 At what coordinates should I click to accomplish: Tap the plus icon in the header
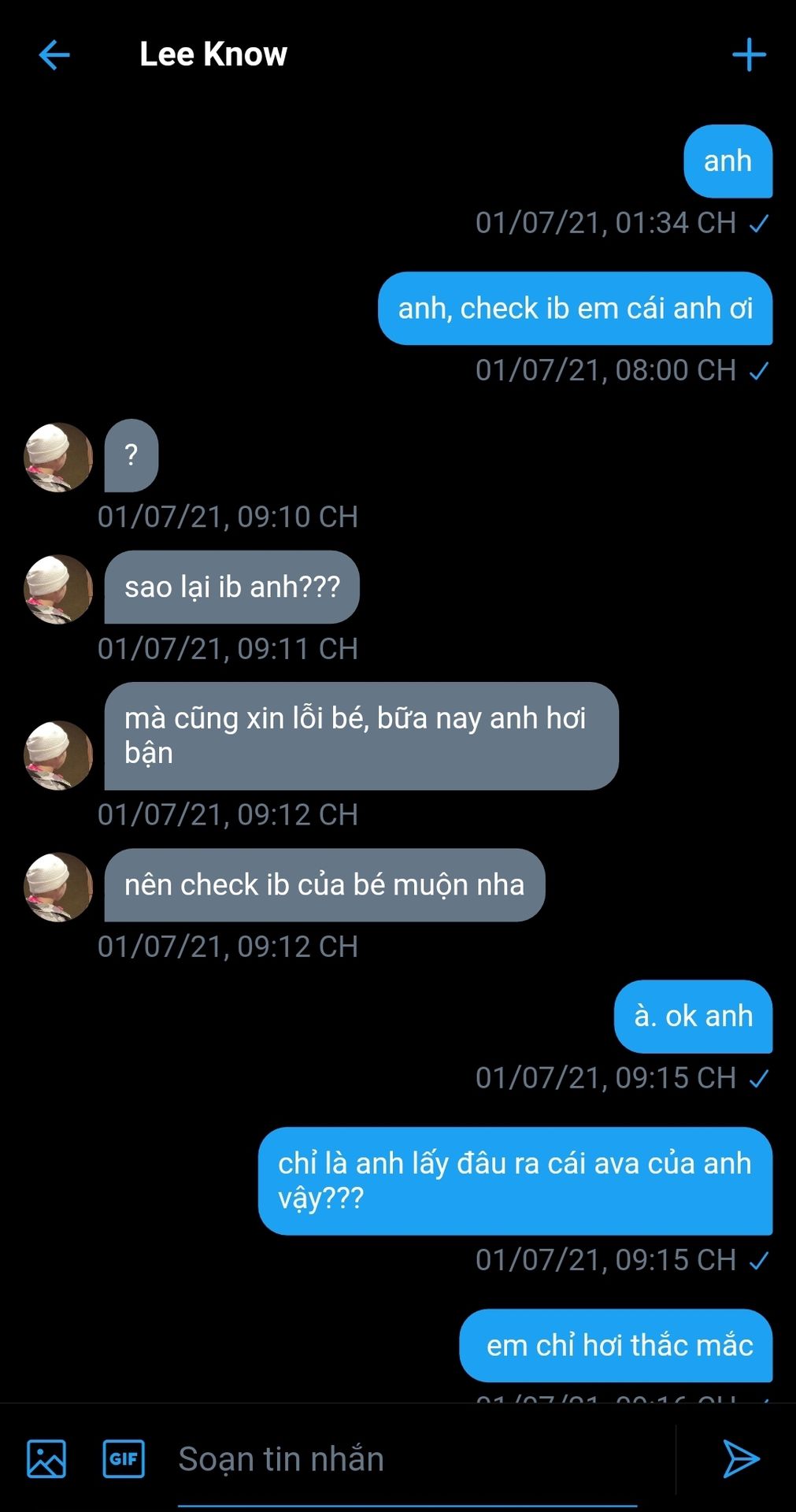(749, 54)
